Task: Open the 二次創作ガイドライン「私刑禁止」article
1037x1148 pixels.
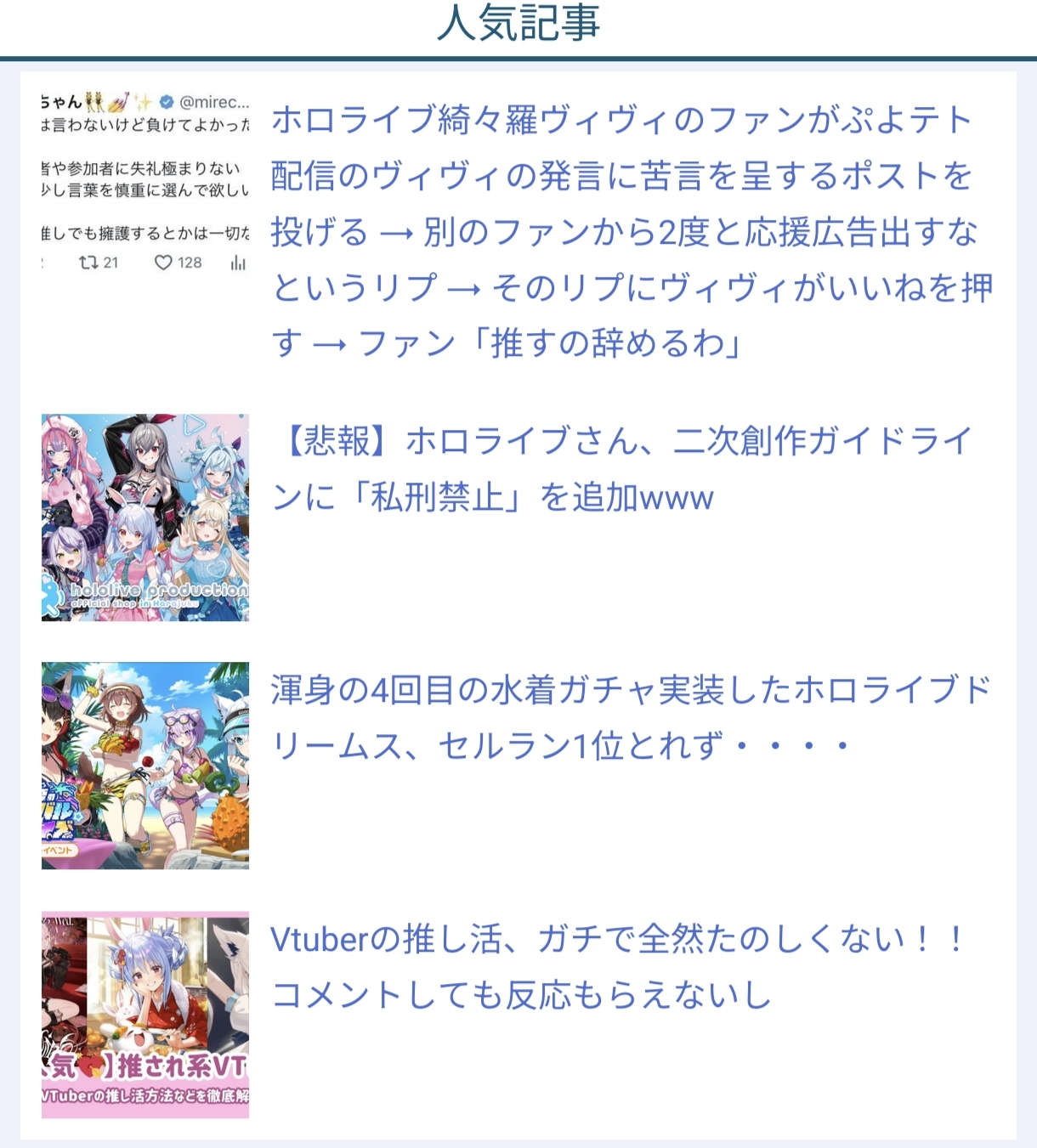Action: point(622,469)
